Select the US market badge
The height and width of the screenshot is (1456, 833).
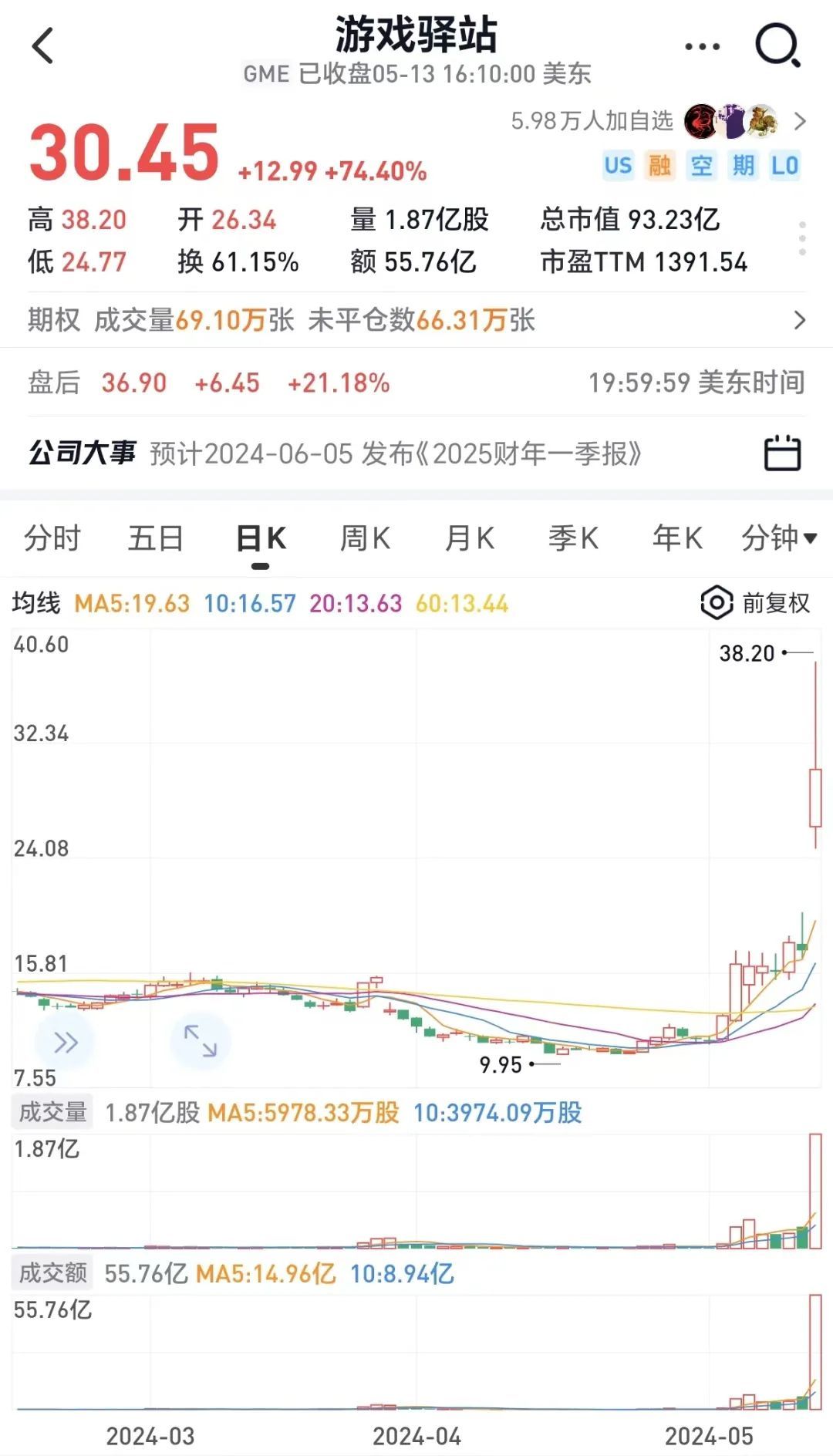point(619,166)
